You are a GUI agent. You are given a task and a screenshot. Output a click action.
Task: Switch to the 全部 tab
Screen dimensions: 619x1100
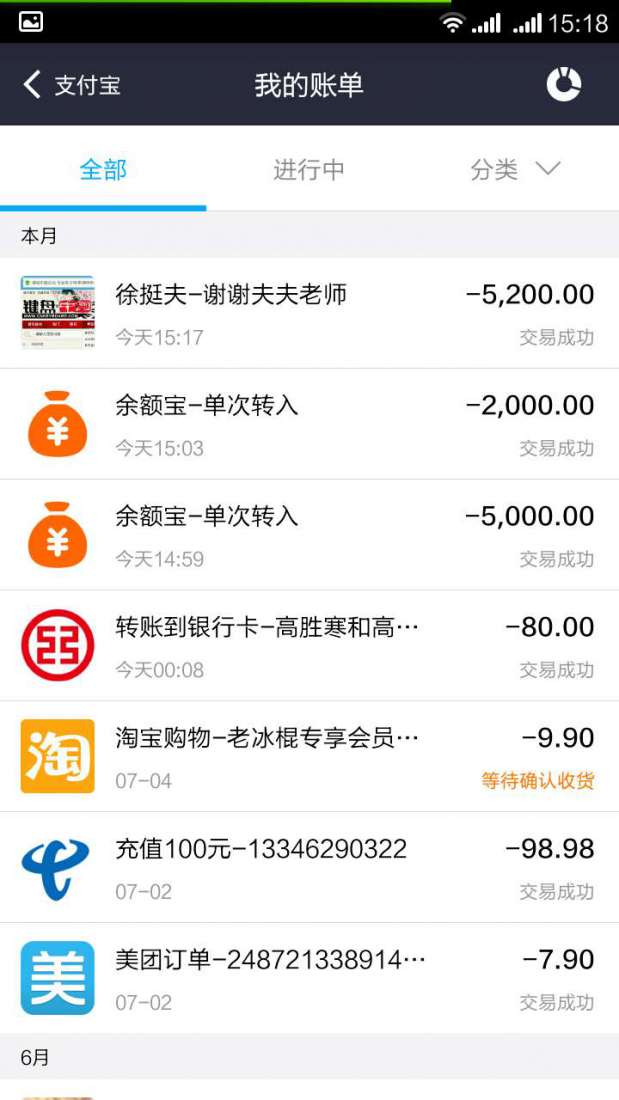[103, 170]
